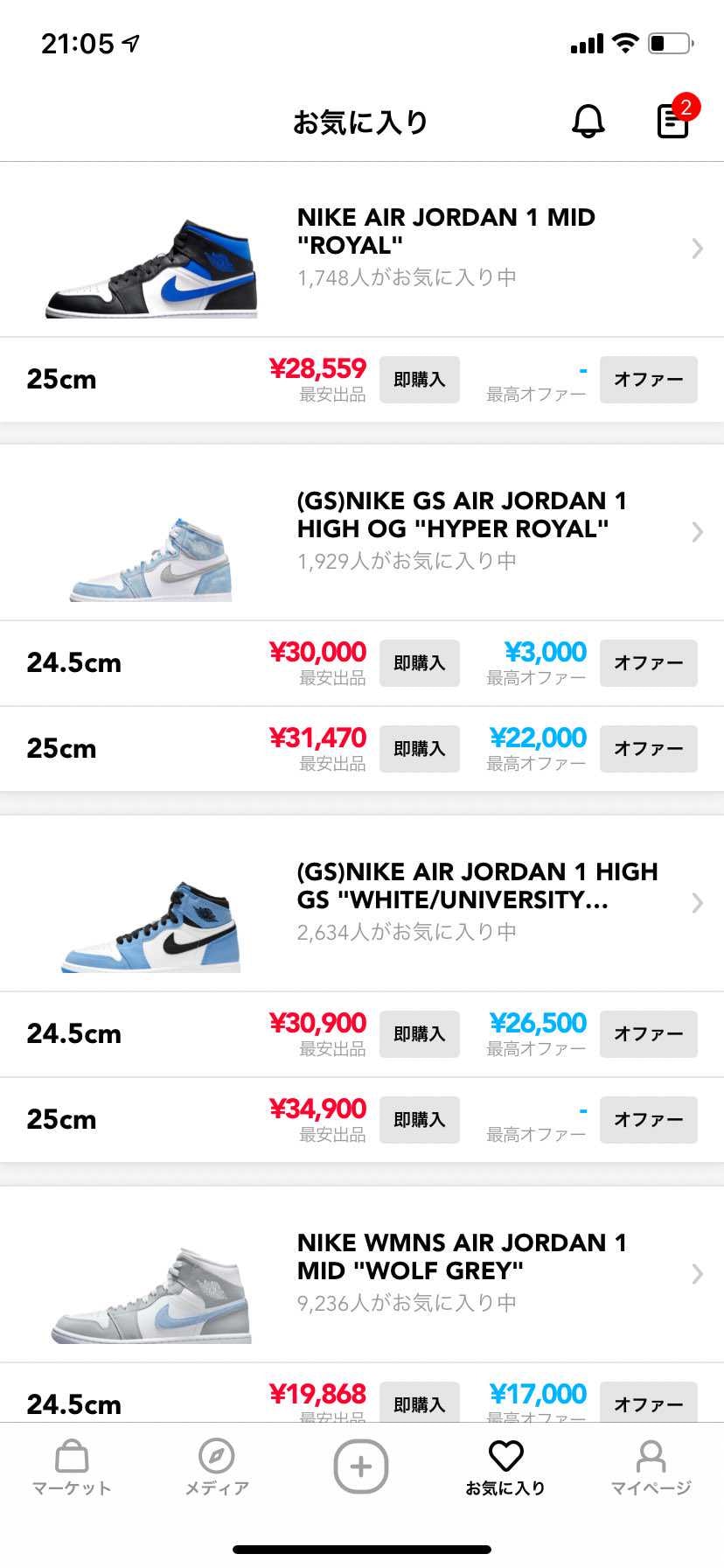Tap 即購入 for the ¥30,900 listing
724x1568 pixels.
[x=420, y=1034]
